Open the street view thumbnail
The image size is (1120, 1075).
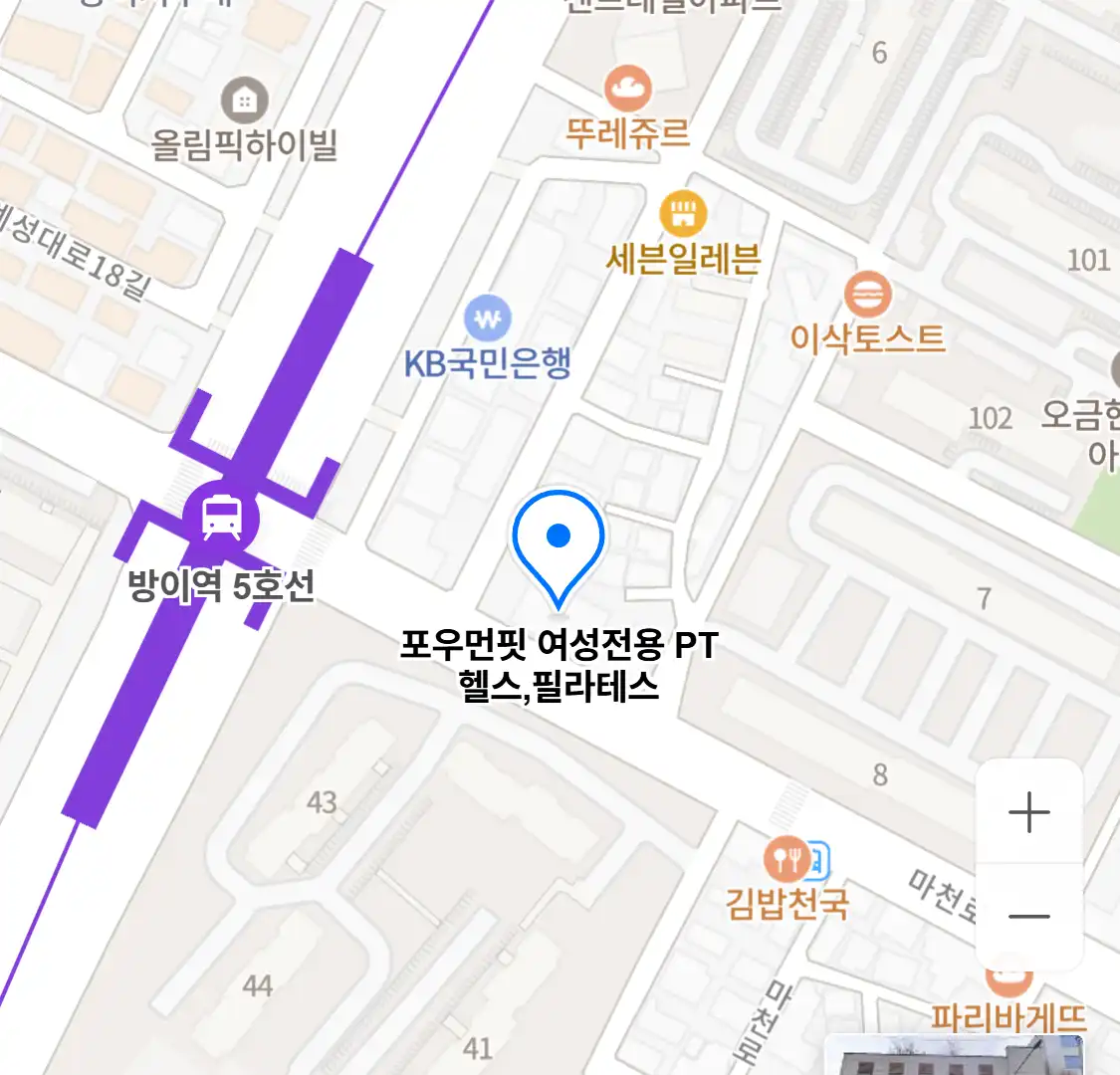[x=954, y=1055]
